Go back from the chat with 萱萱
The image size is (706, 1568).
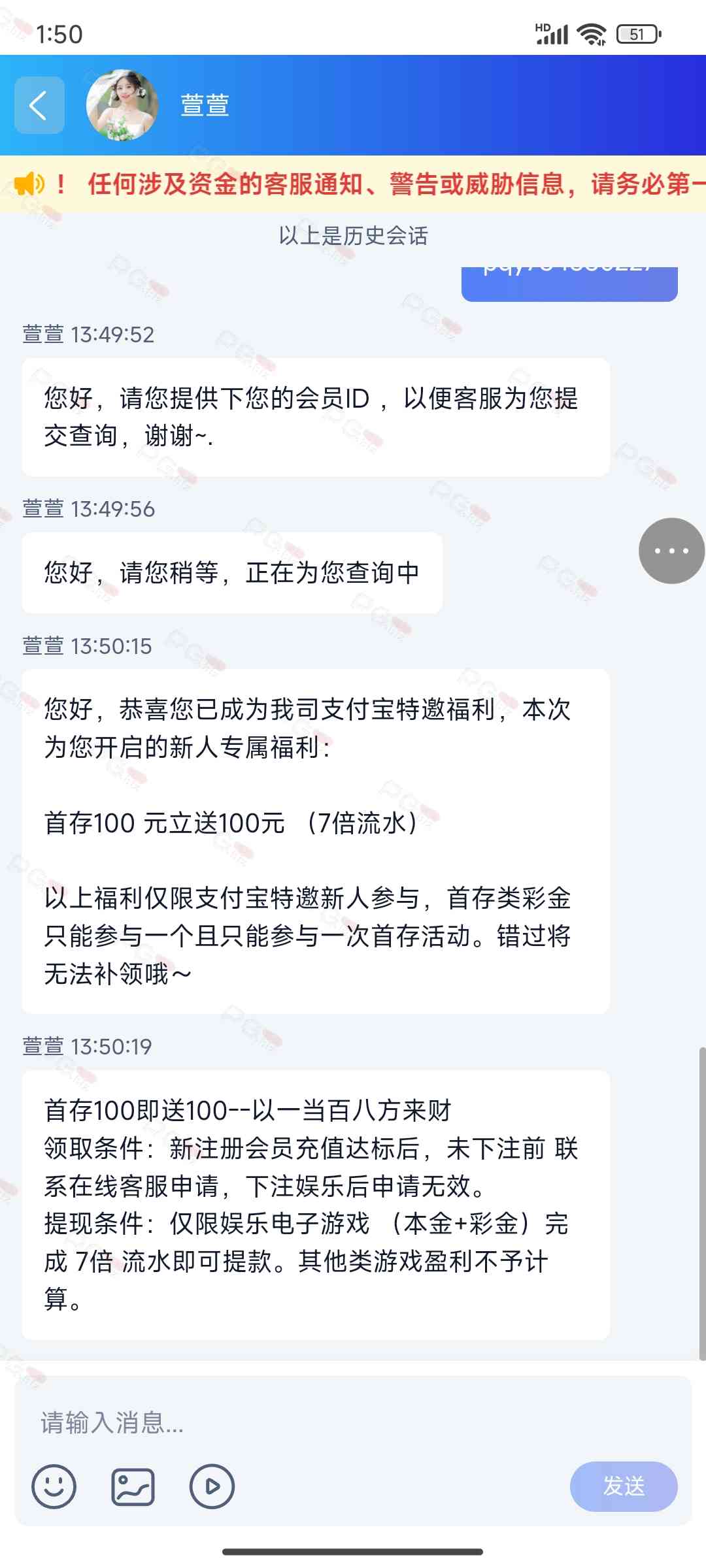click(x=39, y=105)
